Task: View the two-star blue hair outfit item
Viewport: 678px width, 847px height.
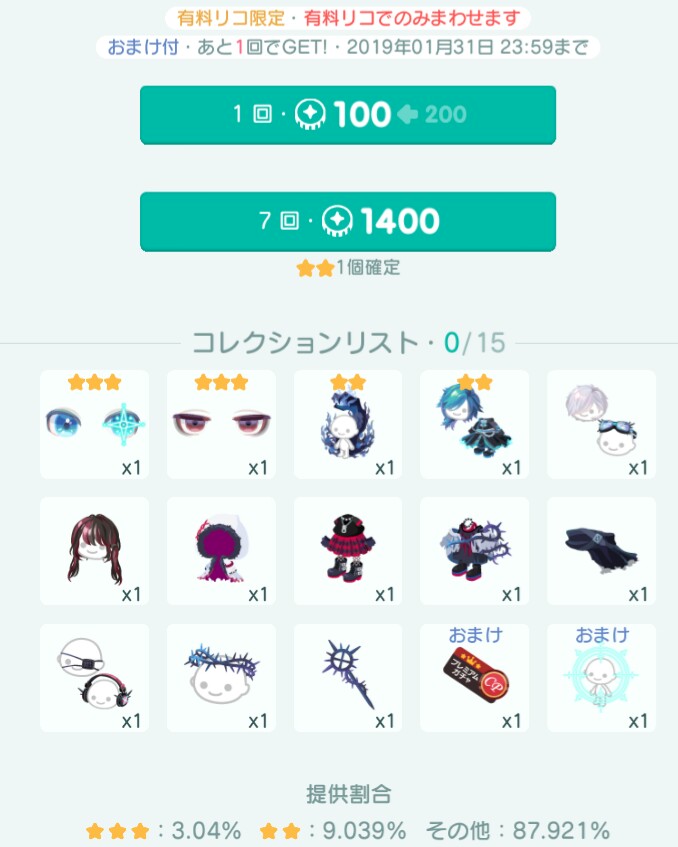Action: pyautogui.click(x=474, y=424)
